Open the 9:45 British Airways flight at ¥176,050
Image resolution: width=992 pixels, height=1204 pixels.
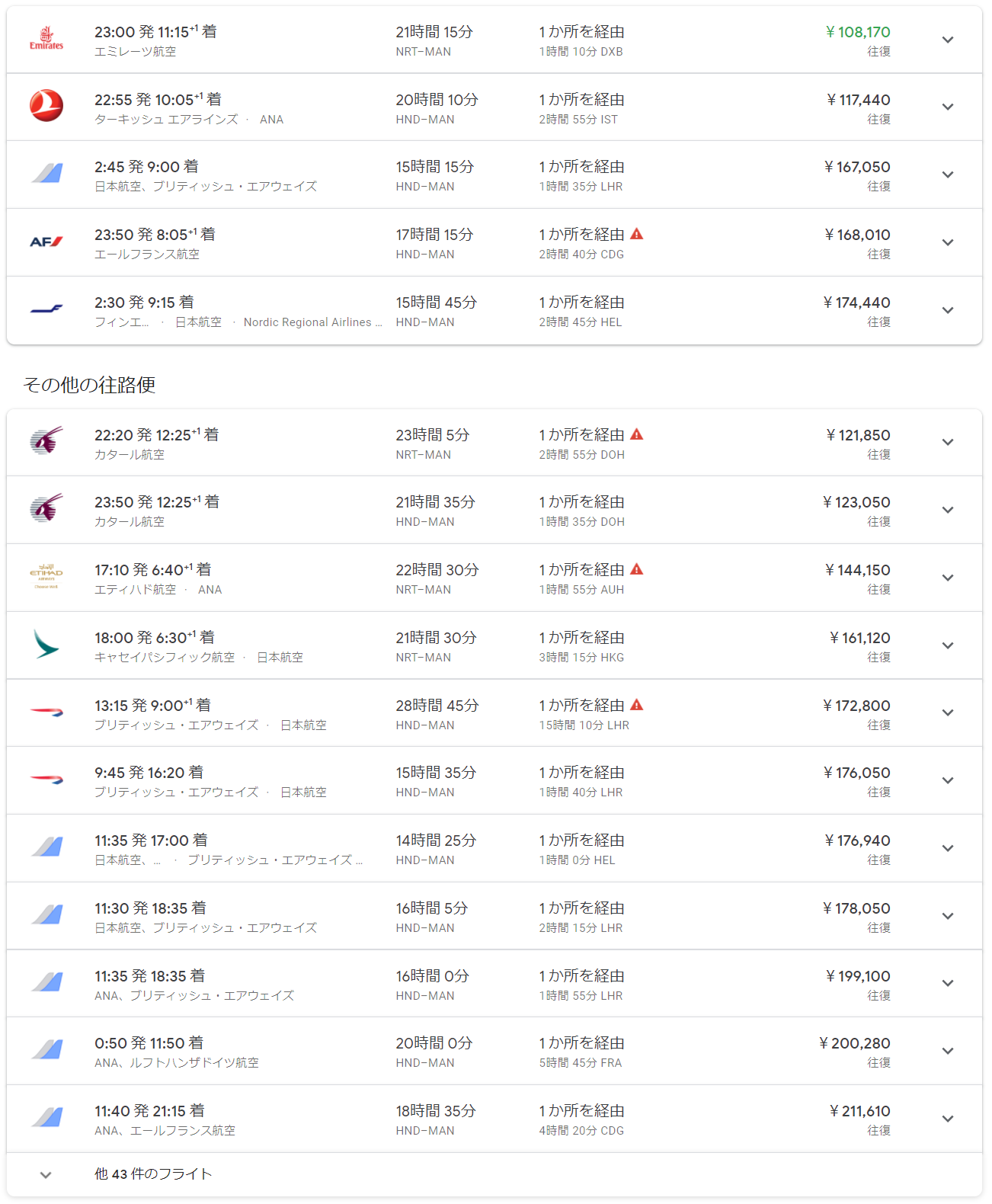tap(457, 781)
